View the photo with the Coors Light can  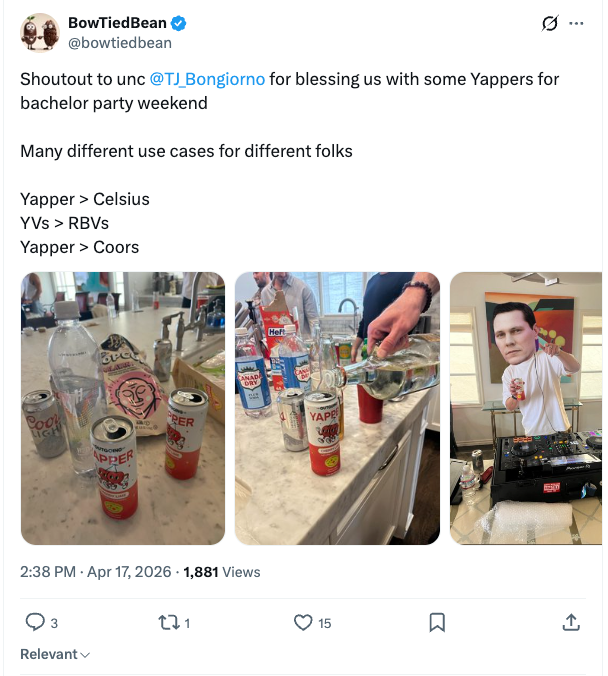click(123, 408)
